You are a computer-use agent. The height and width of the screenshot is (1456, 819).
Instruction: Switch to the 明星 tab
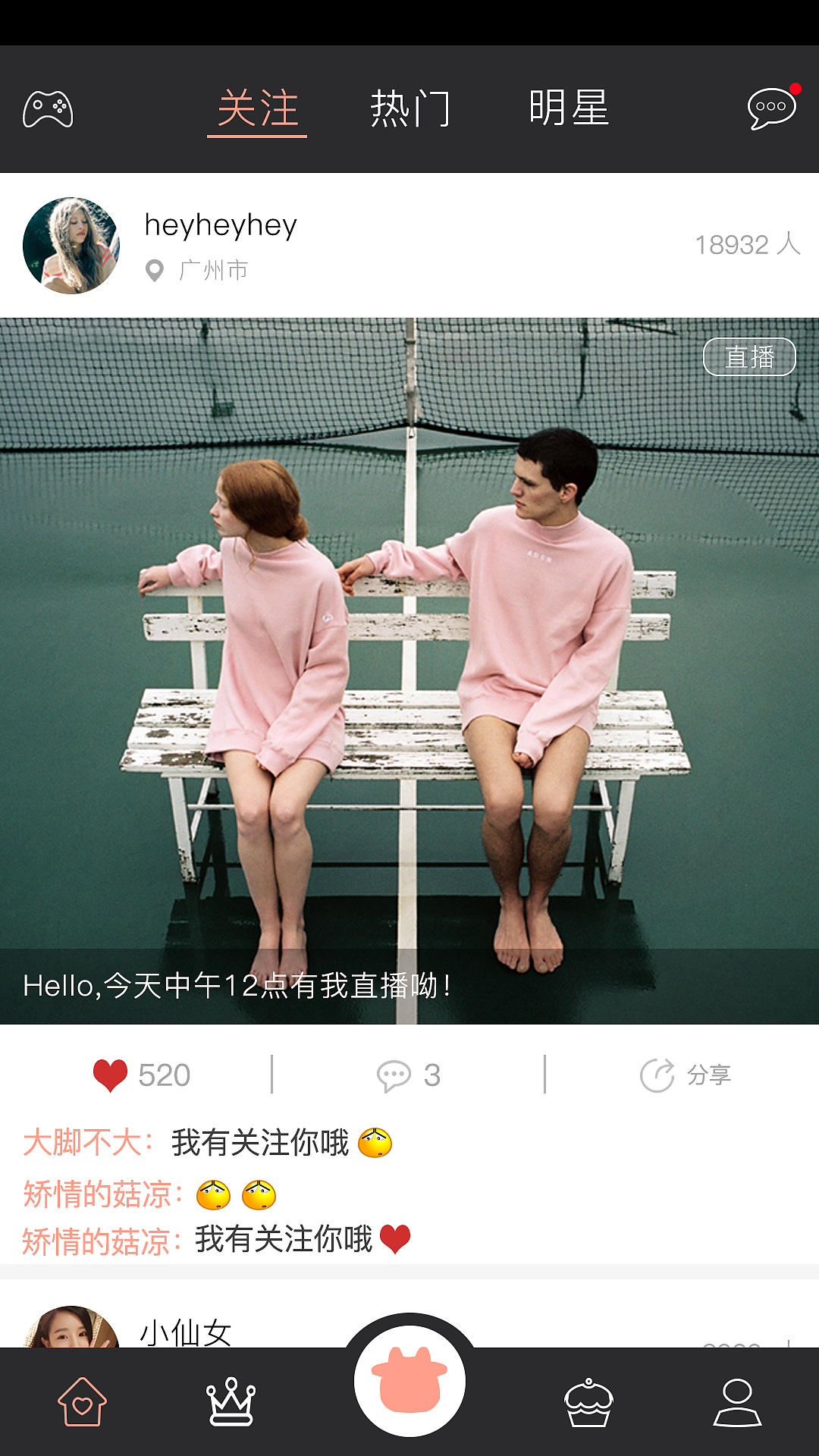coord(569,108)
